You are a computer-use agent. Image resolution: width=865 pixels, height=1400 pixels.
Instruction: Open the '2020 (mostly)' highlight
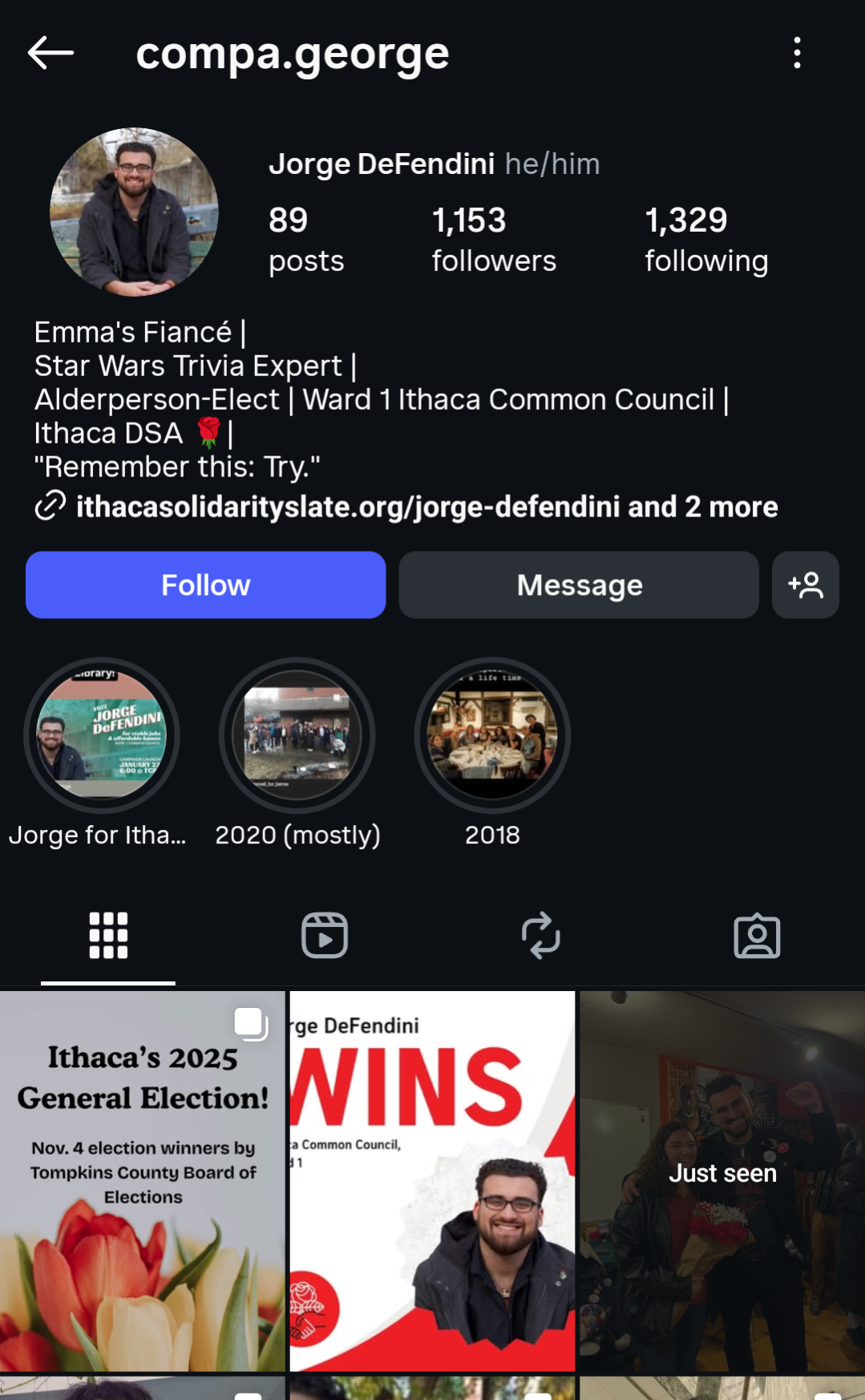(x=297, y=735)
